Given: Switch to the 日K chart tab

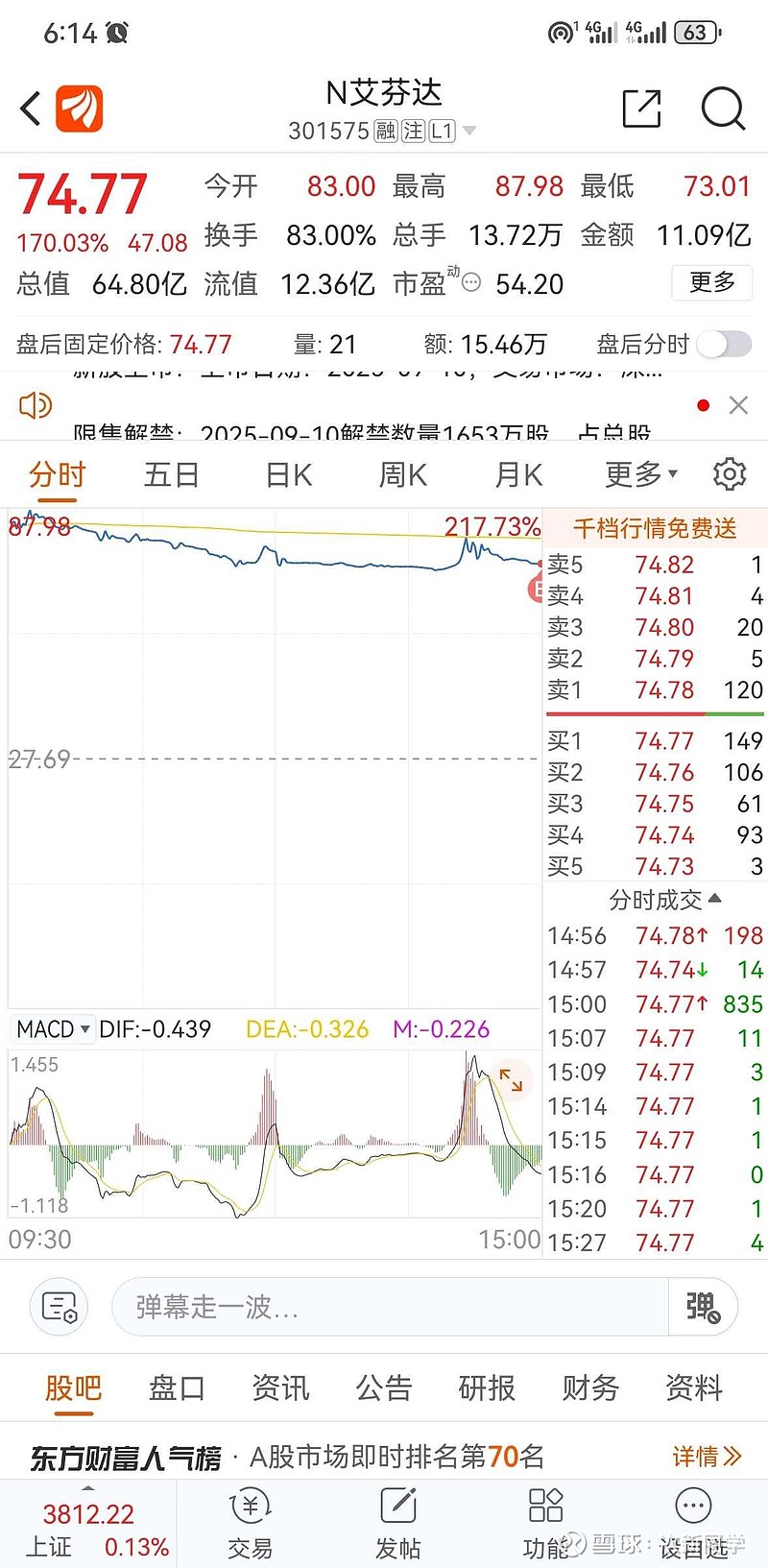Looking at the screenshot, I should [289, 474].
